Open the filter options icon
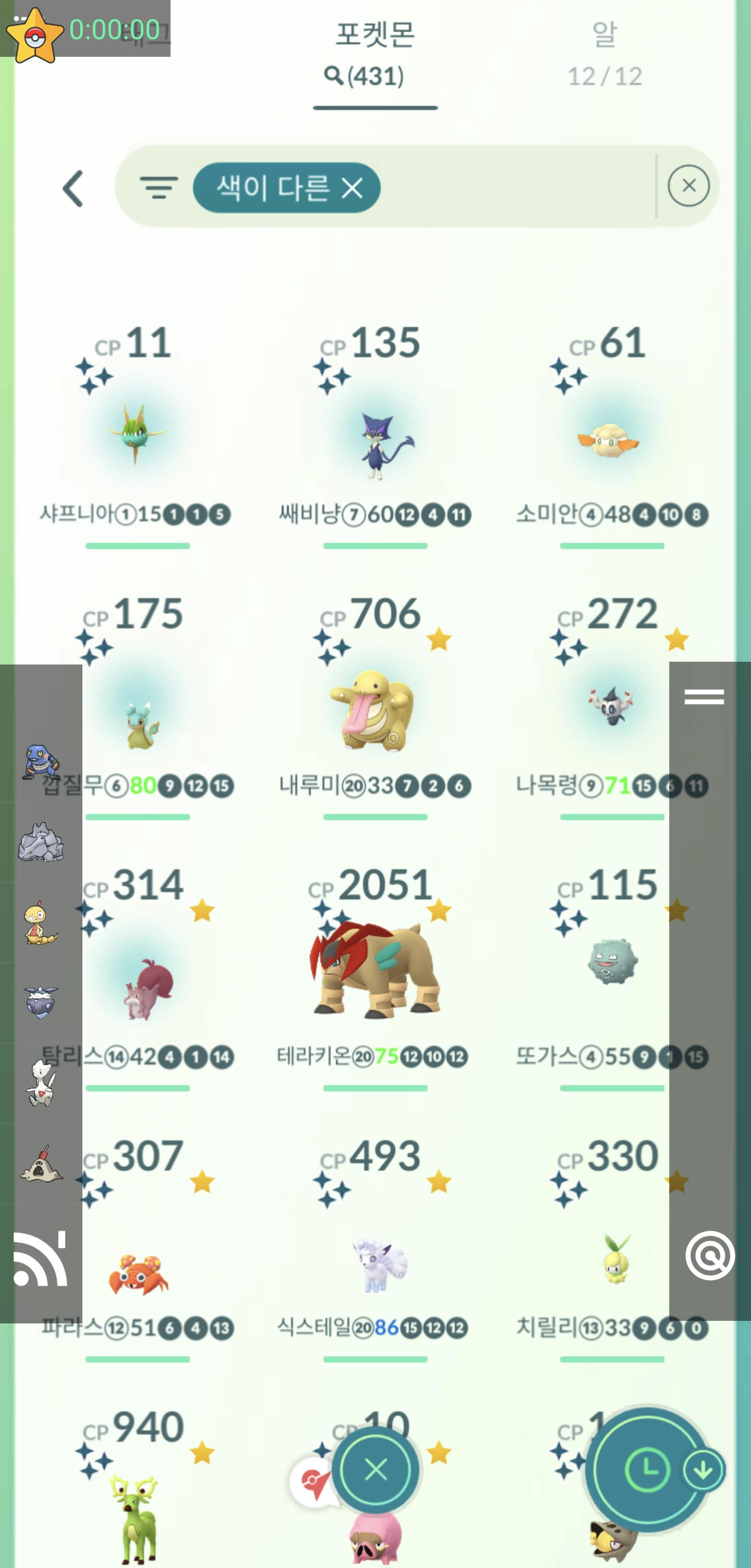This screenshot has width=751, height=1568. click(x=158, y=188)
